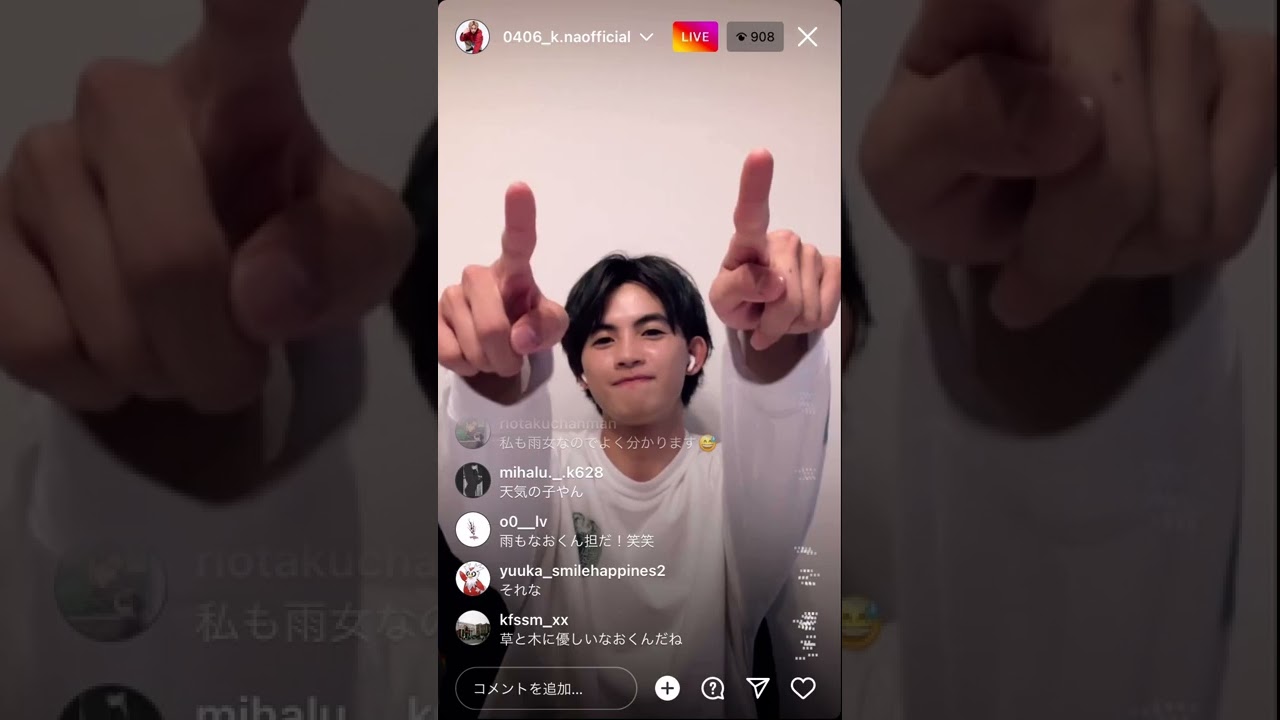Close the live stream with the X
The image size is (1280, 720).
point(807,37)
